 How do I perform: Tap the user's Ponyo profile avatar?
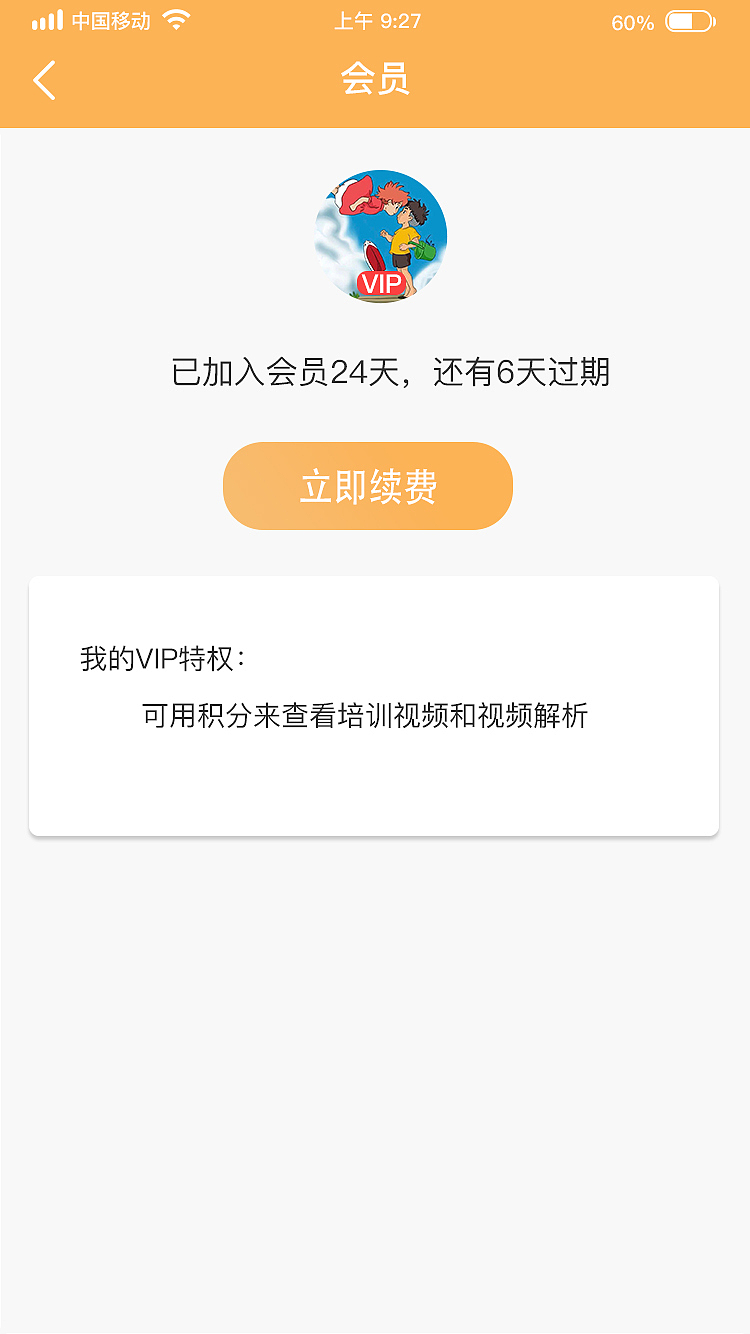[x=380, y=235]
